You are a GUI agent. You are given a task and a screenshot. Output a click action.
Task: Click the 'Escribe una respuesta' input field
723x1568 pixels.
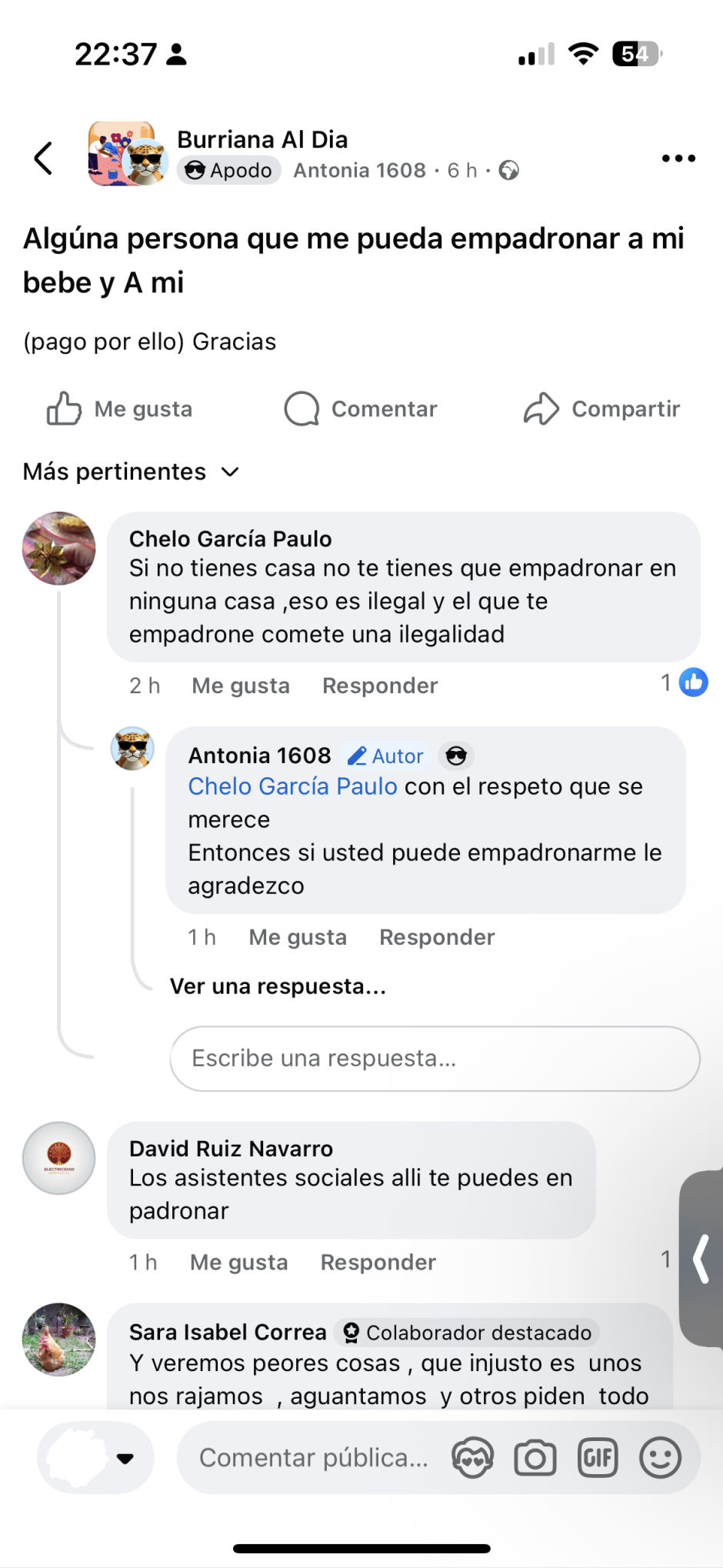tap(434, 1059)
